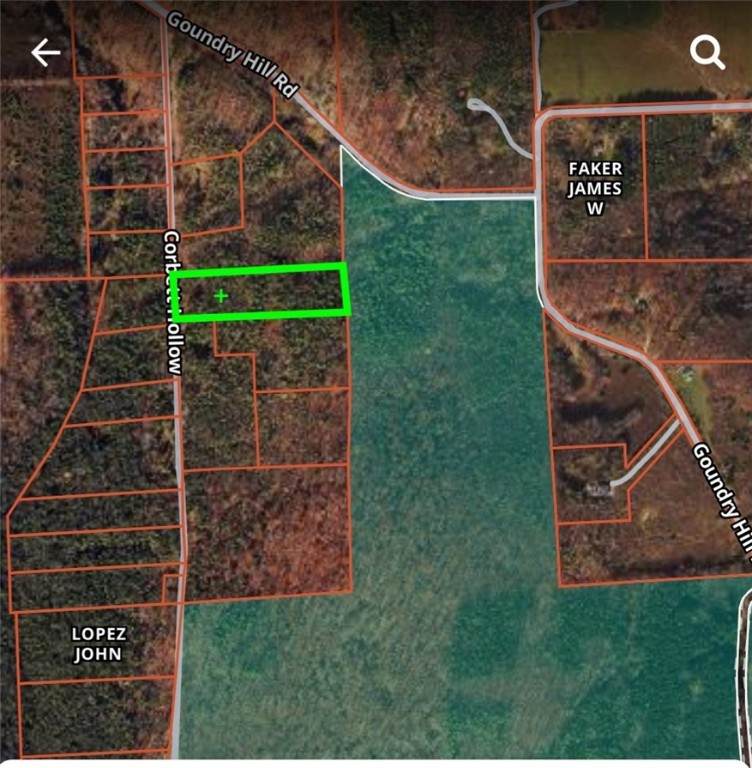The image size is (752, 768).
Task: Go back using the arrow icon
Action: click(46, 53)
